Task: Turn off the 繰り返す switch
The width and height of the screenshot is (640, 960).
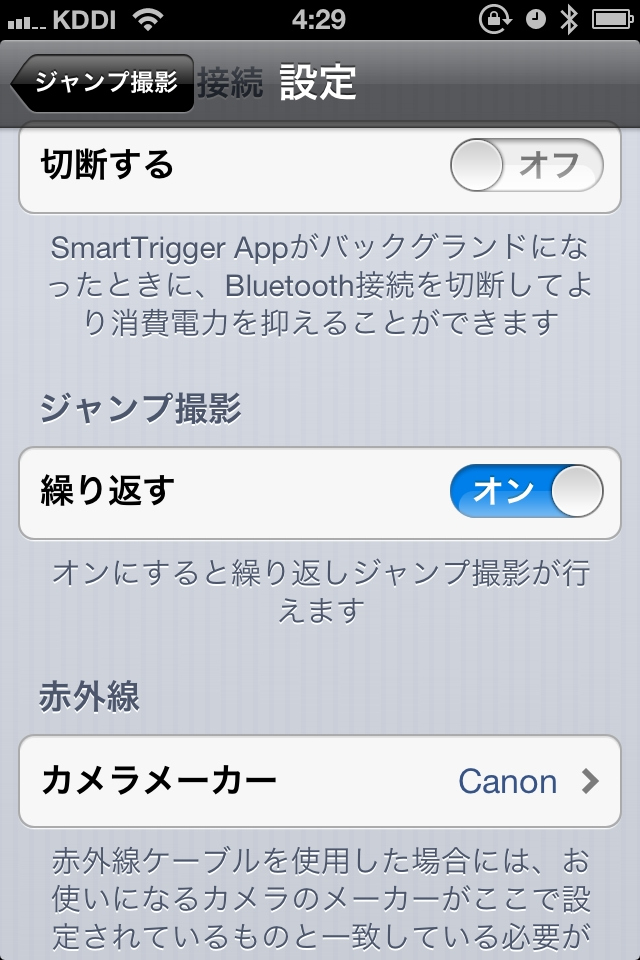Action: point(527,492)
